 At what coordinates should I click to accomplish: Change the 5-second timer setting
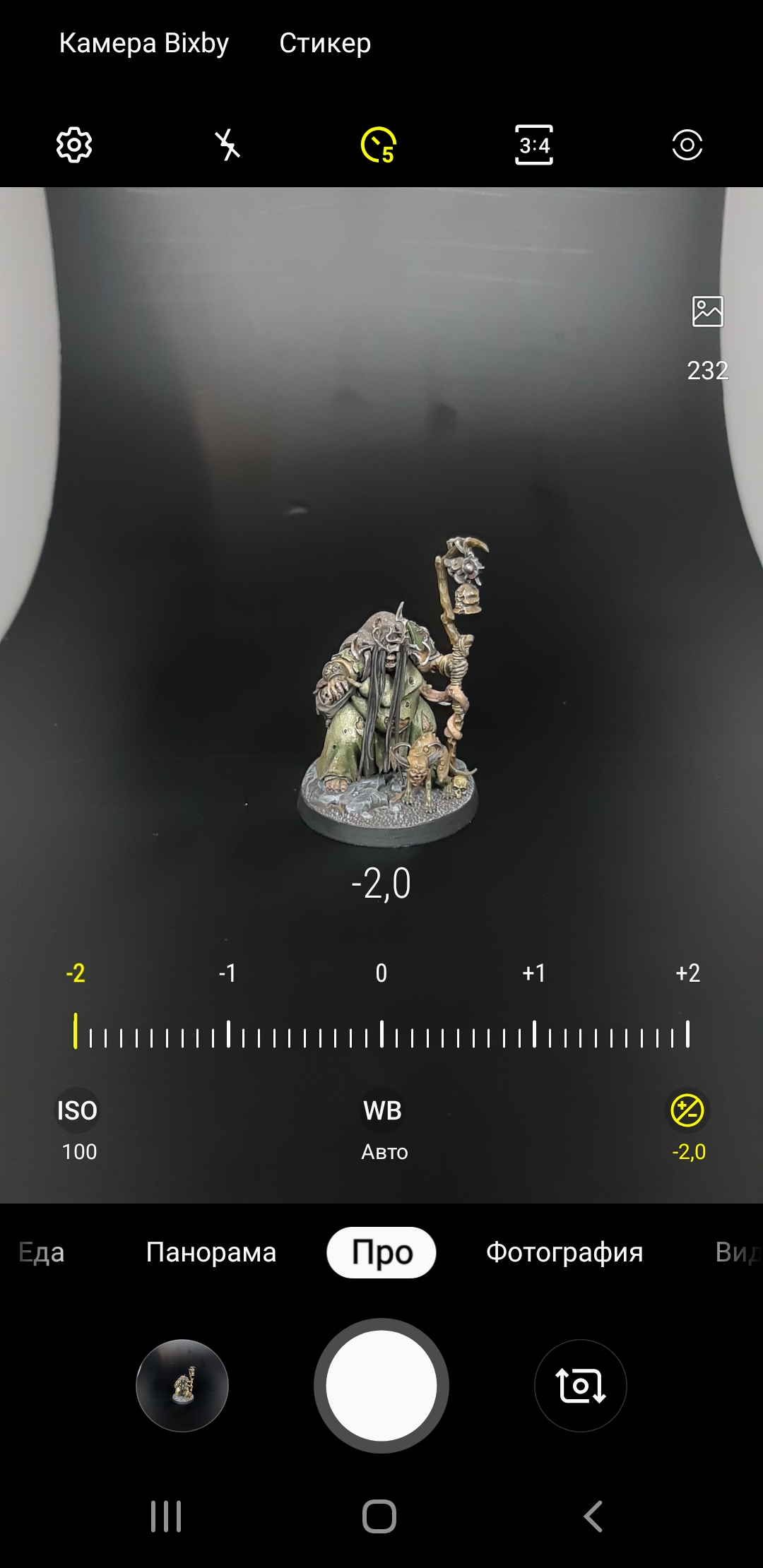[379, 145]
